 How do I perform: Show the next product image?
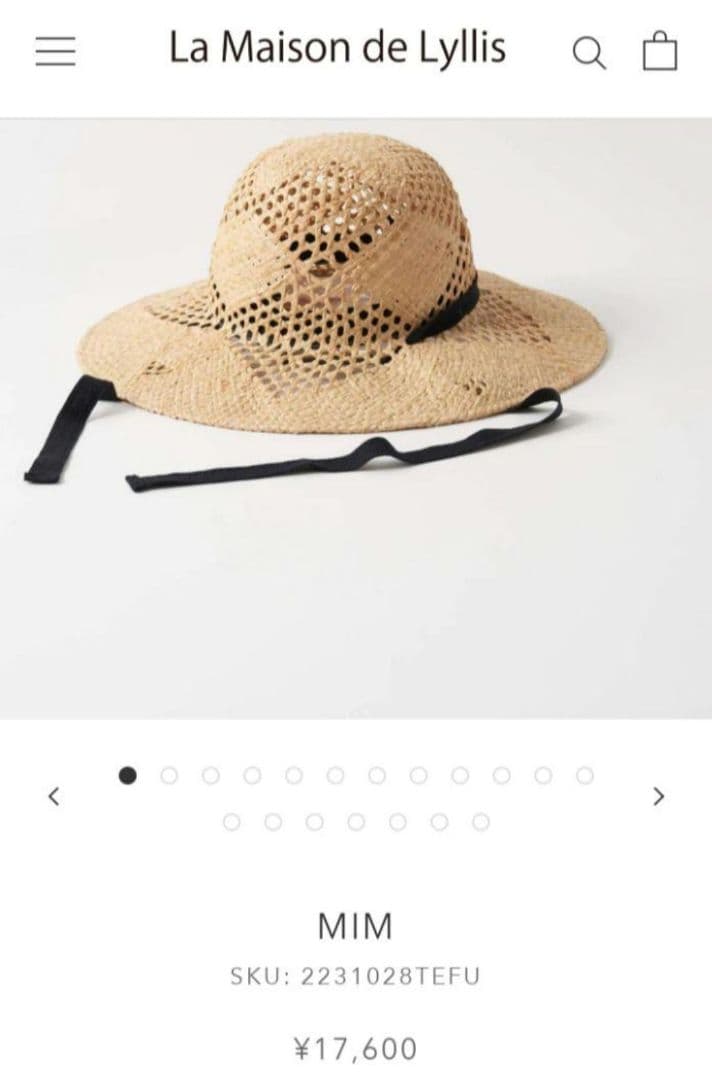tap(658, 796)
